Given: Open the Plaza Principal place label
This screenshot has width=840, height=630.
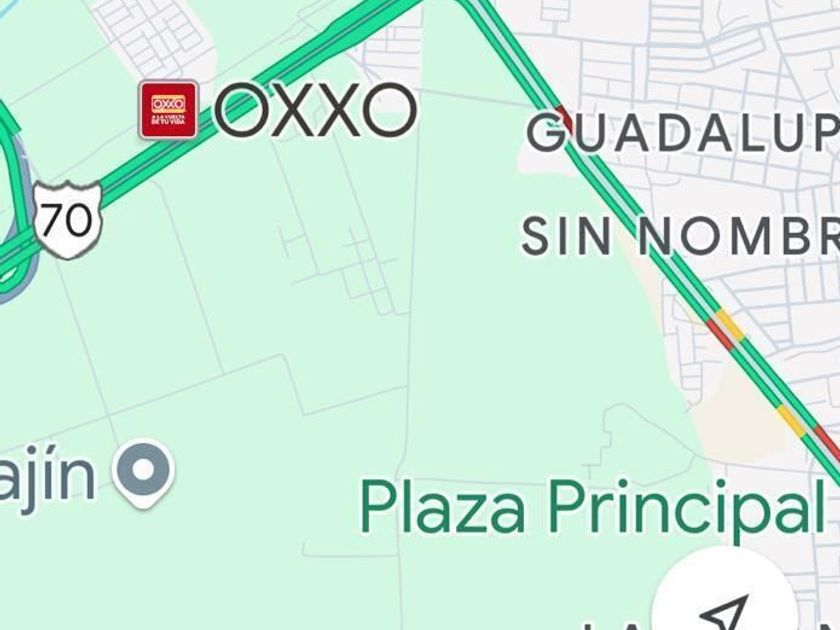Looking at the screenshot, I should 589,507.
